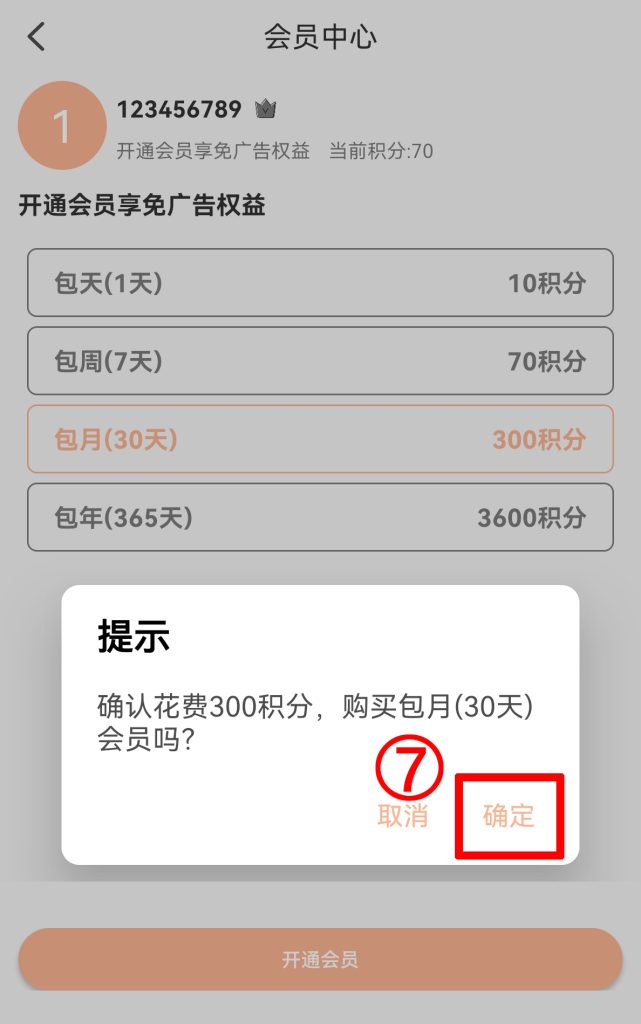Select the 包年(365天) plan
The width and height of the screenshot is (641, 1024).
pyautogui.click(x=320, y=517)
